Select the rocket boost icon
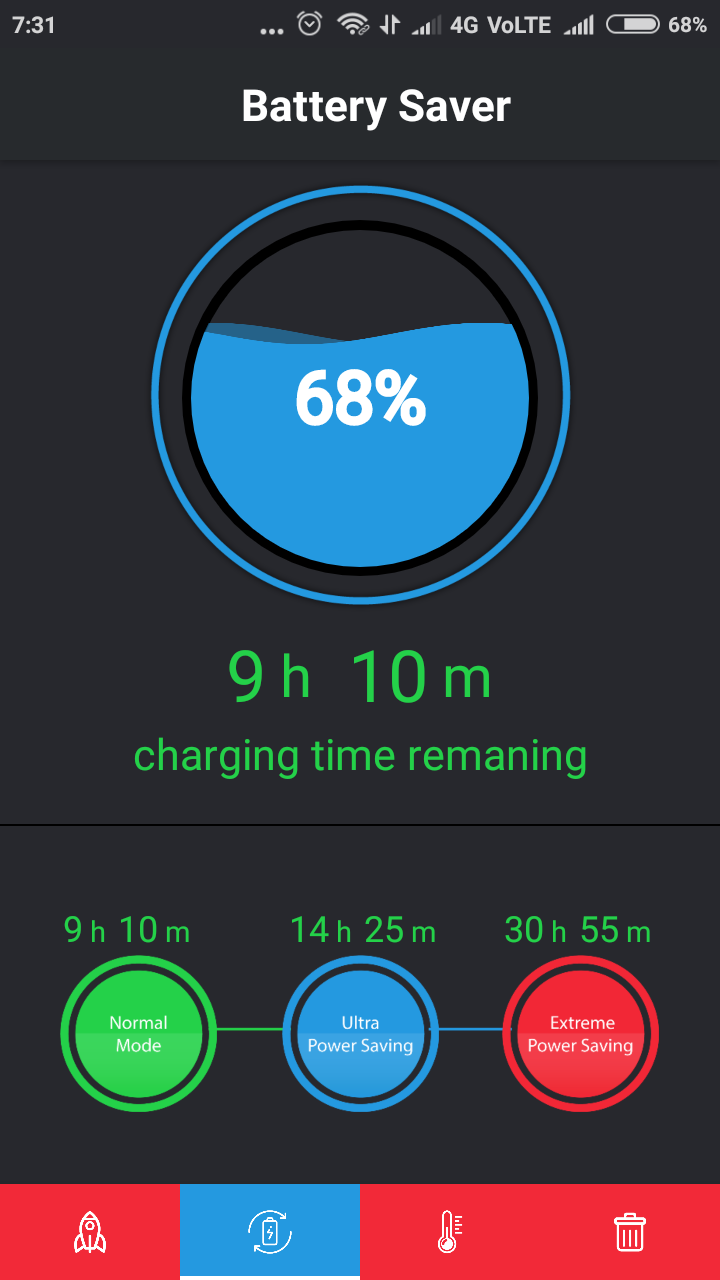The height and width of the screenshot is (1280, 720). pyautogui.click(x=90, y=1232)
